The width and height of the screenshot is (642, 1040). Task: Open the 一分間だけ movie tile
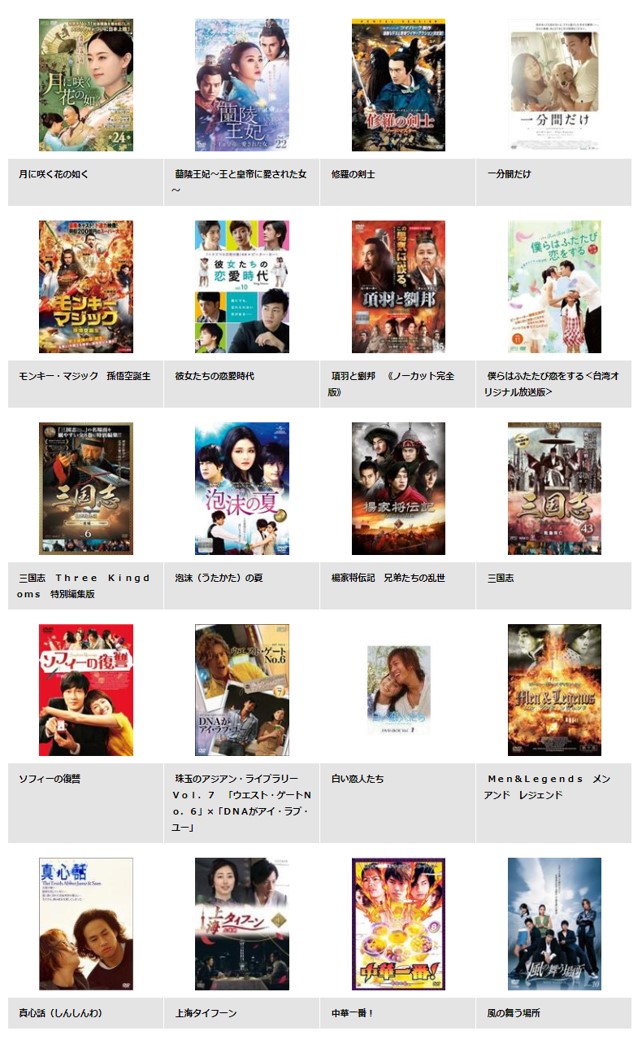[554, 85]
